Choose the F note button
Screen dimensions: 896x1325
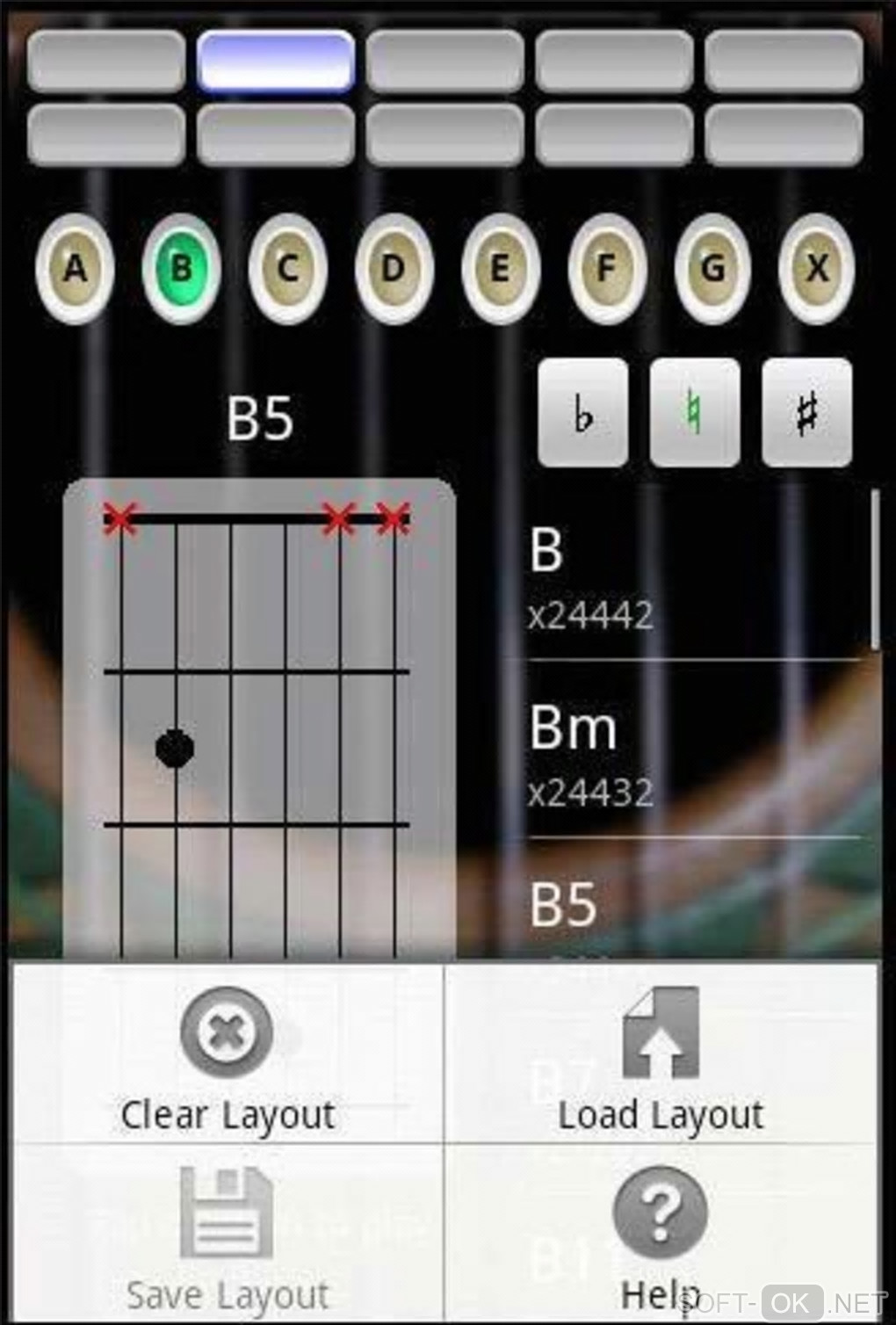tap(606, 268)
